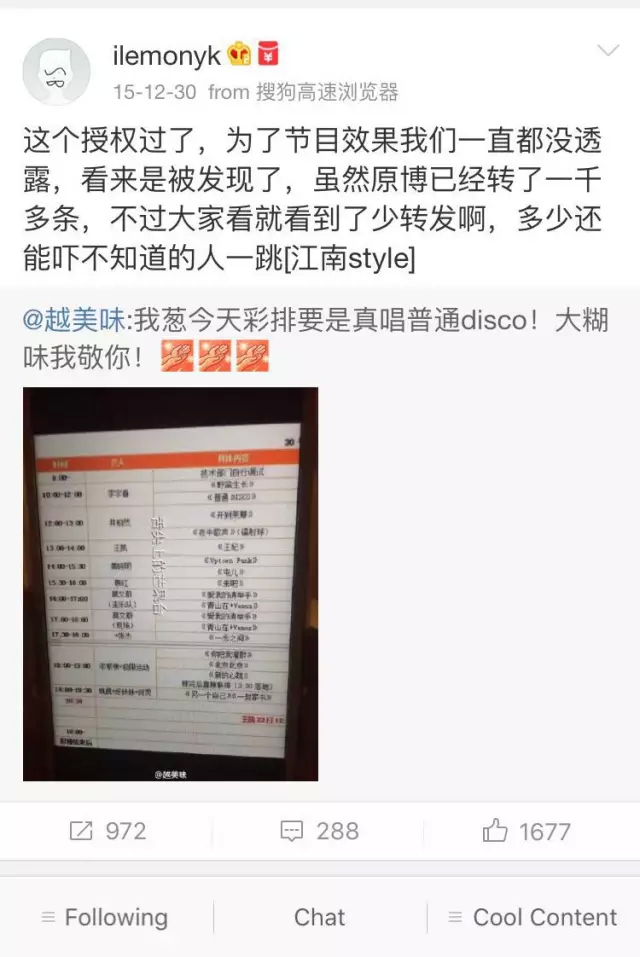This screenshot has width=640, height=957.
Task: View the rehearsal schedule photo
Action: pyautogui.click(x=170, y=583)
